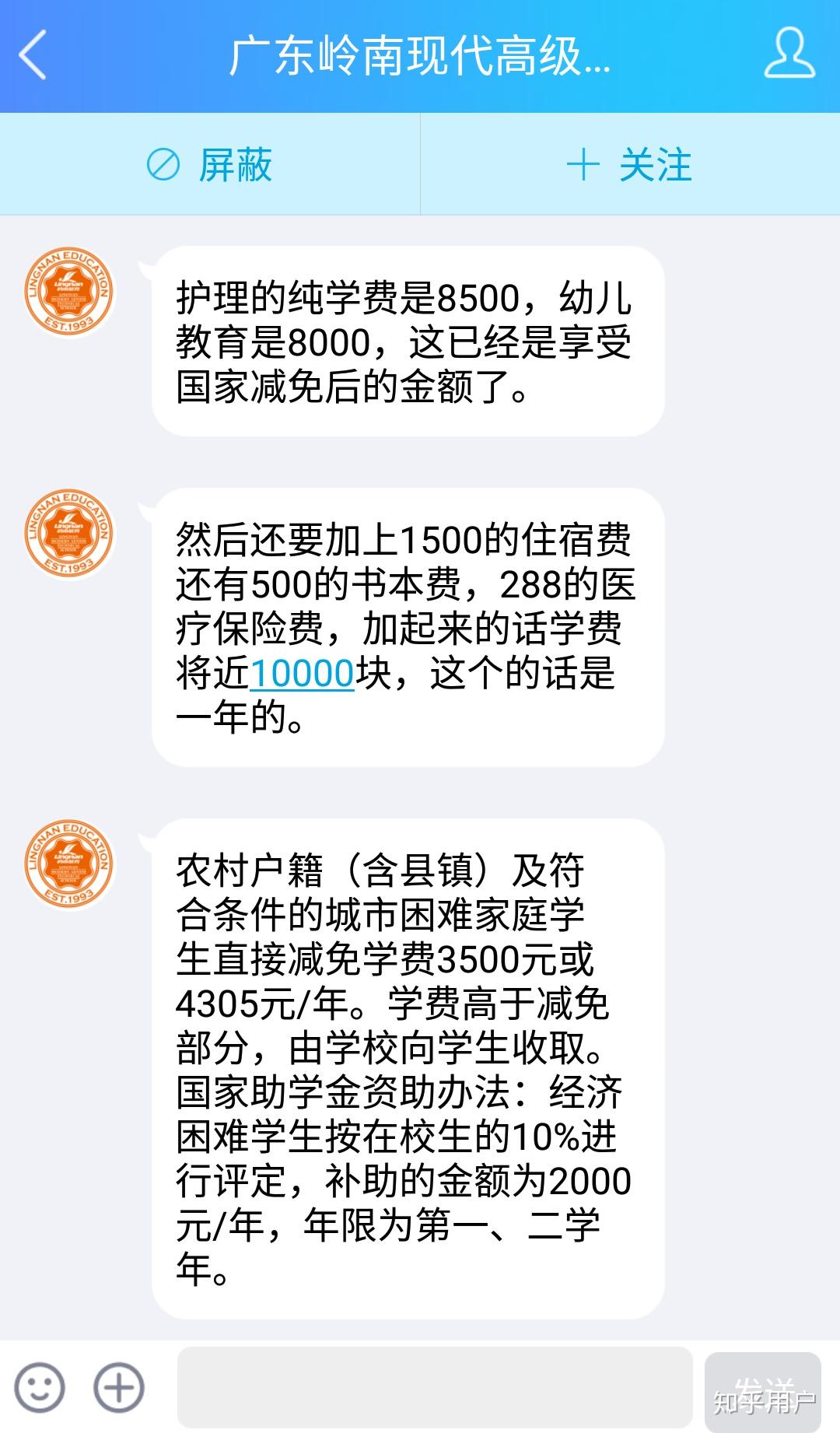840x1433 pixels.
Task: Focus the message input field
Action: (434, 1387)
